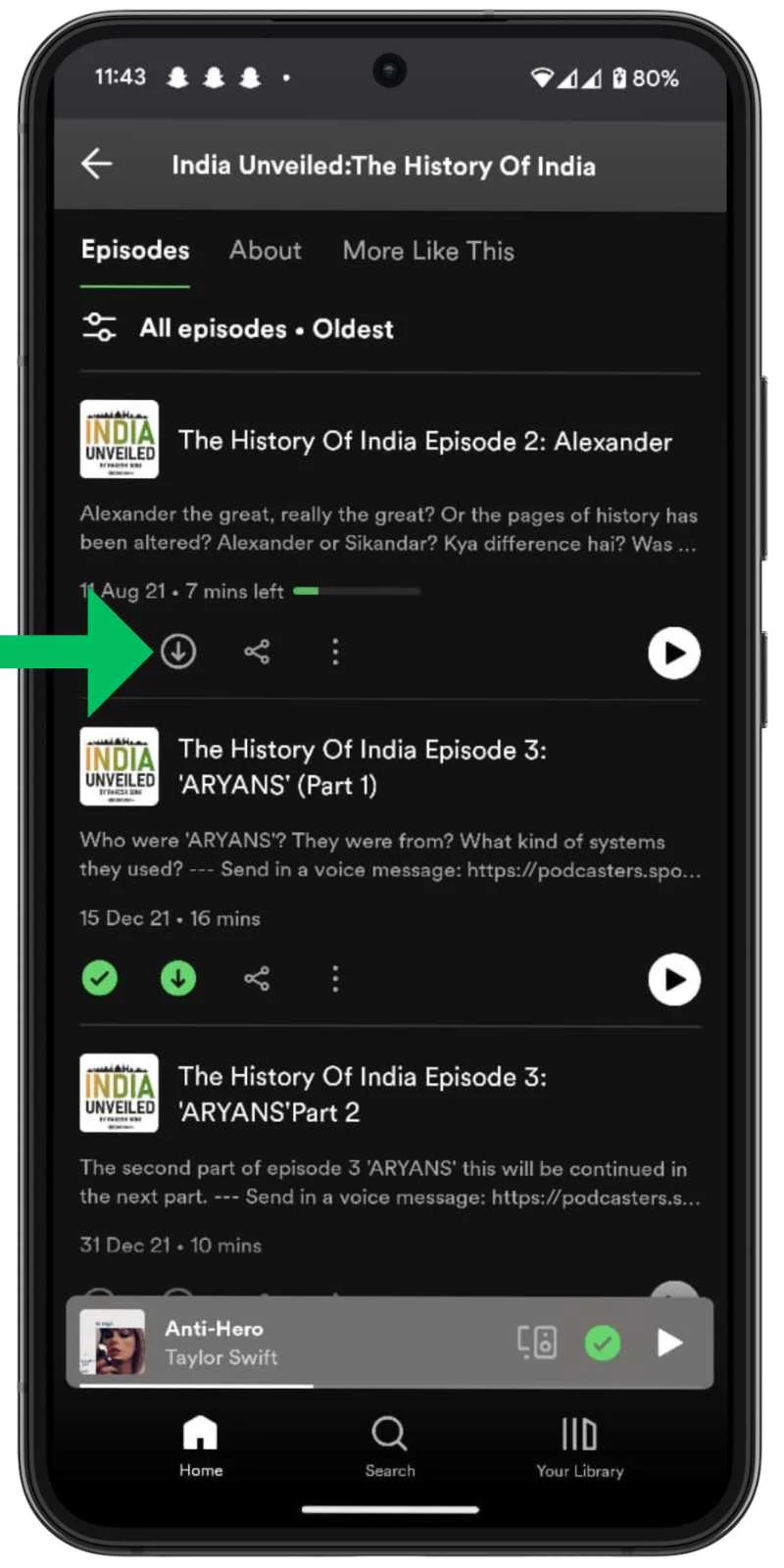Share Episode 2: Alexander
The width and height of the screenshot is (784, 1568).
point(257,652)
